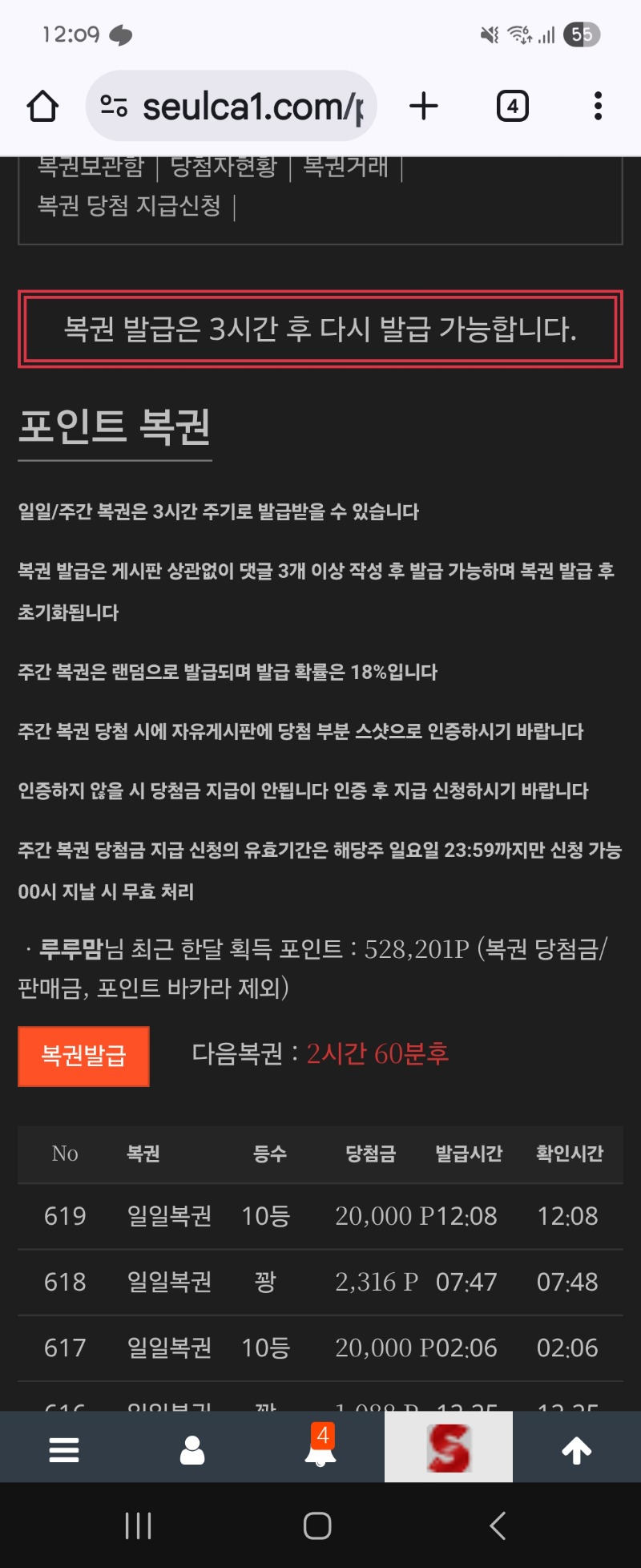Tap the red S logo button
The width and height of the screenshot is (641, 1568).
[x=449, y=1448]
